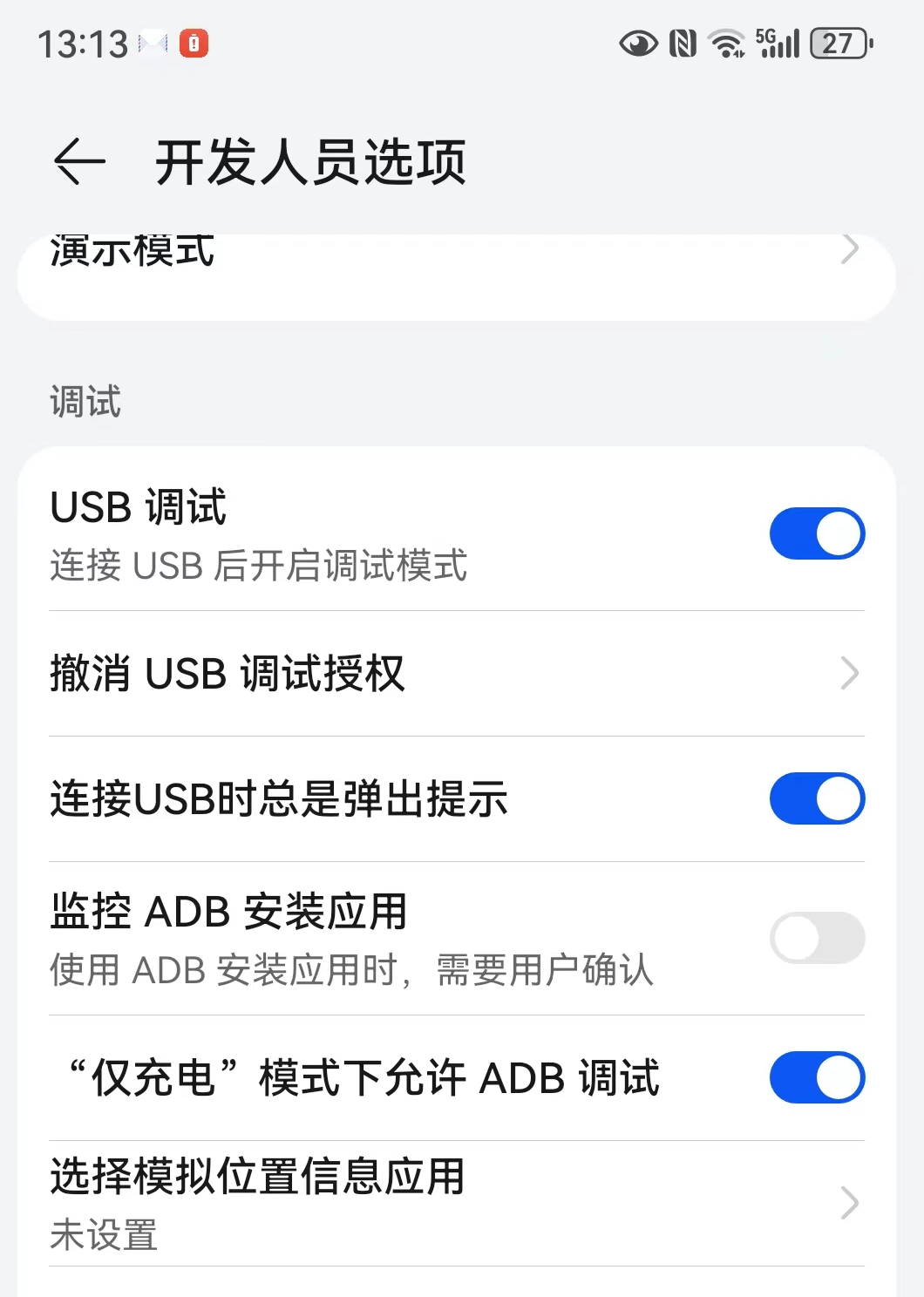Enable 监控 ADB 安装应用 switch
This screenshot has height=1297, width=924.
[816, 938]
